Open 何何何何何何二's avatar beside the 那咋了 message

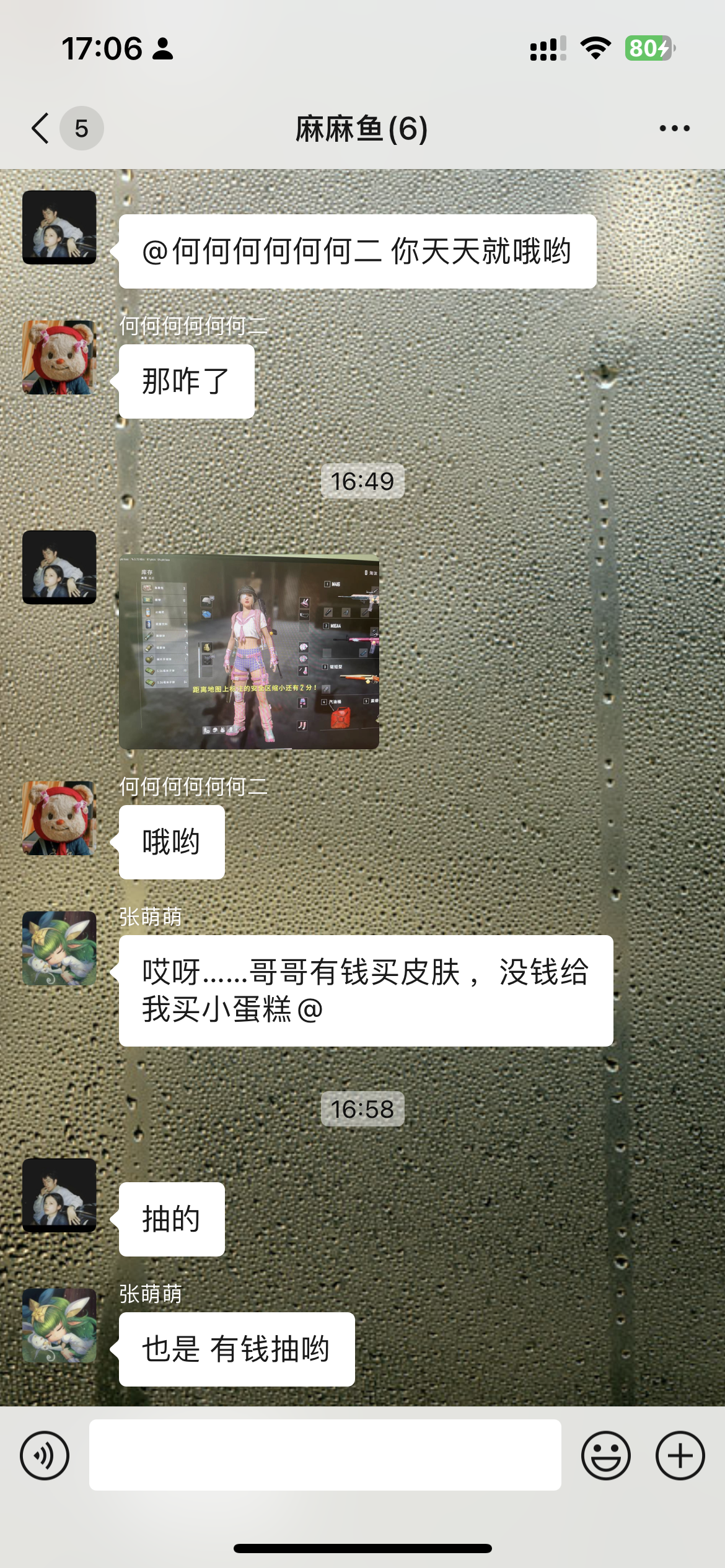(x=59, y=357)
